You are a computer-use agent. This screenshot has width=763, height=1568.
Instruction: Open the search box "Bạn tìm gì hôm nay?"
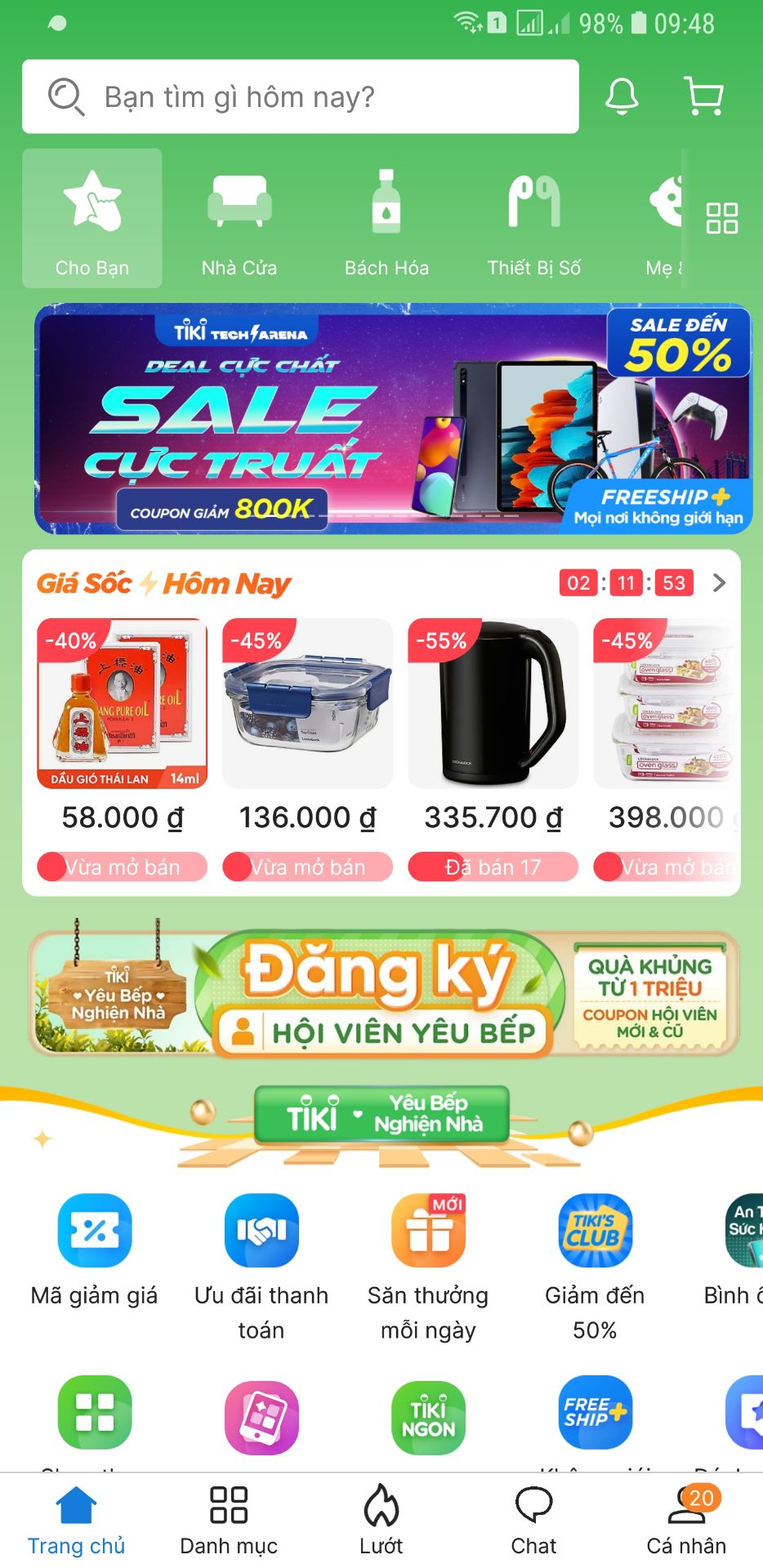point(301,96)
